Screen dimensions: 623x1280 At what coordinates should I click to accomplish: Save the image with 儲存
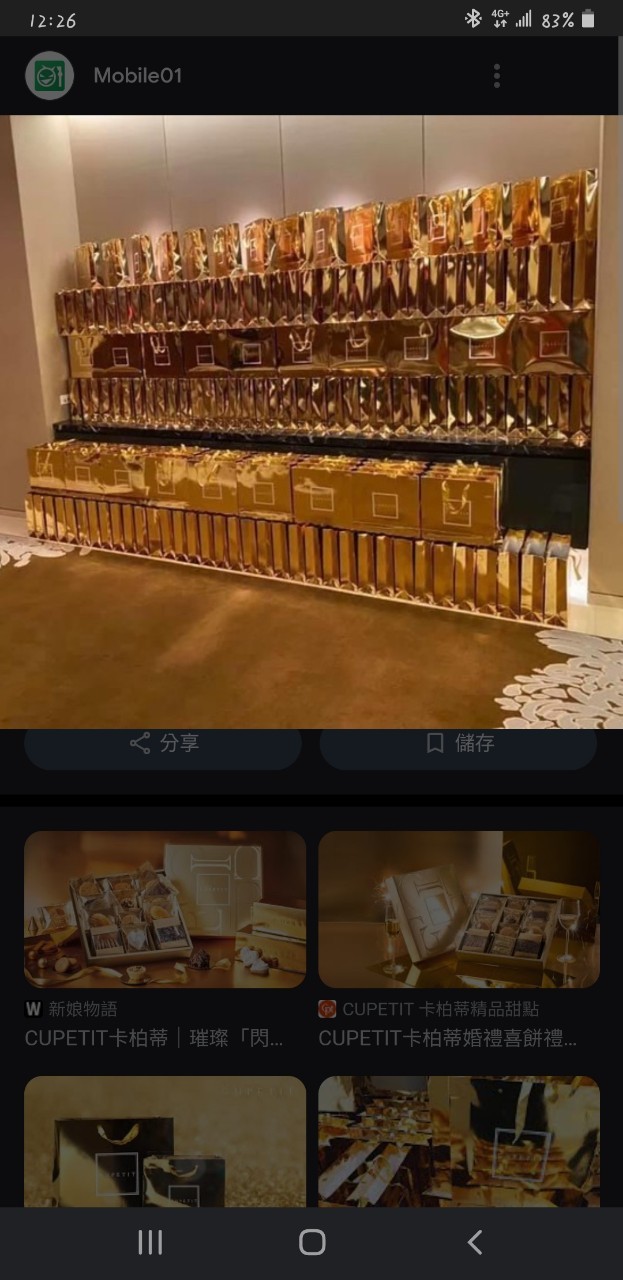[458, 743]
